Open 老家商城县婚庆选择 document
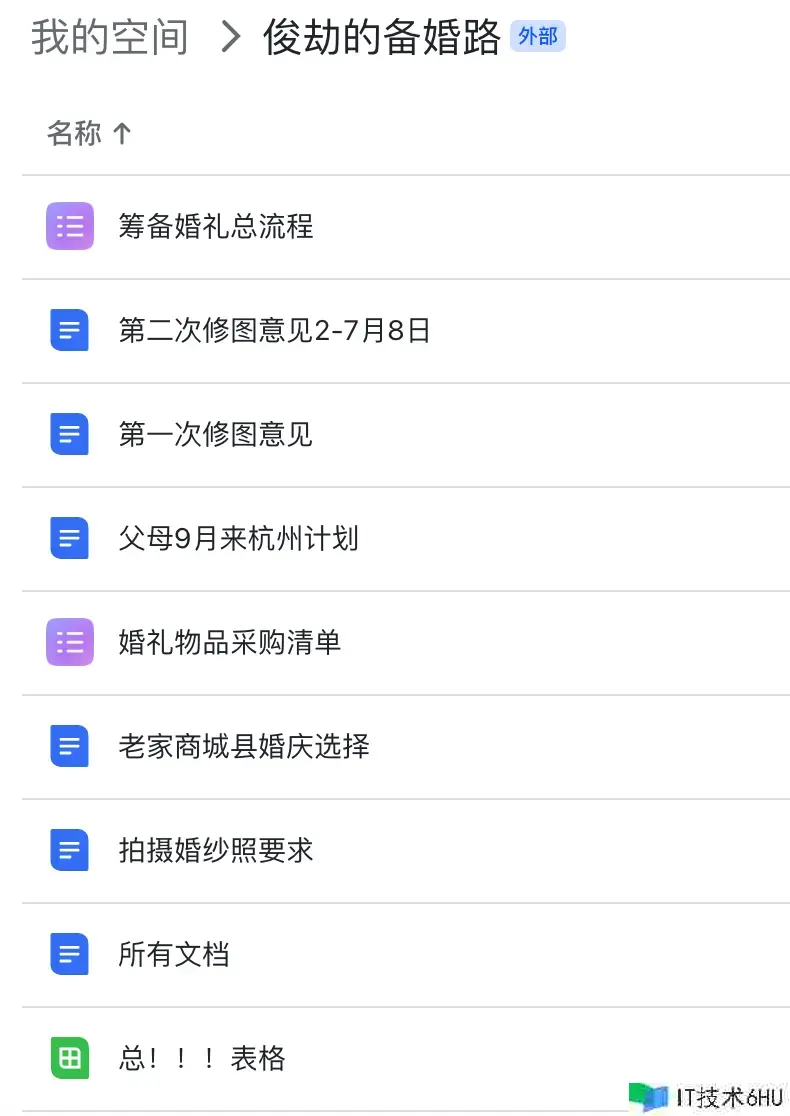The width and height of the screenshot is (790, 1116). click(x=244, y=747)
